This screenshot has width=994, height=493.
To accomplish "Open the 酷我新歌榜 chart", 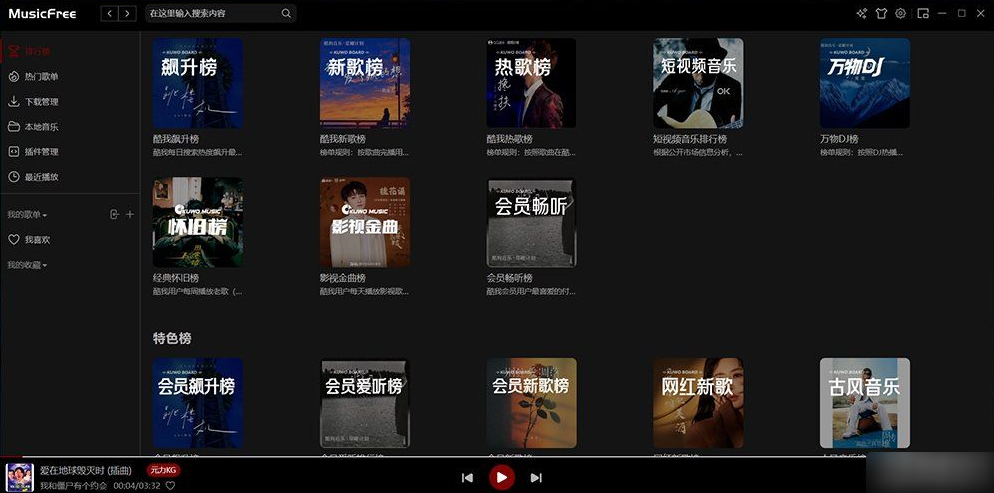I will click(x=364, y=83).
